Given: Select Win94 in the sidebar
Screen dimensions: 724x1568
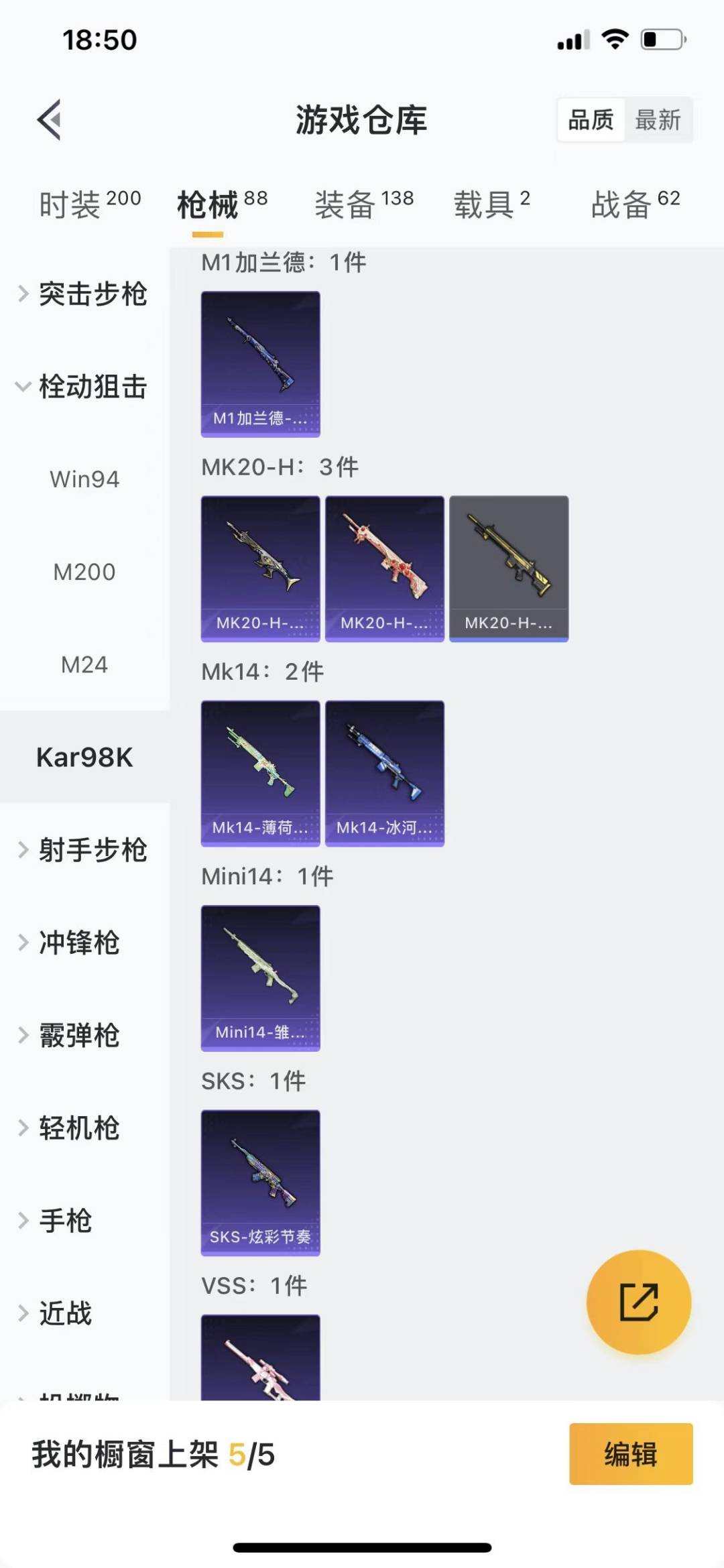Looking at the screenshot, I should pyautogui.click(x=84, y=479).
